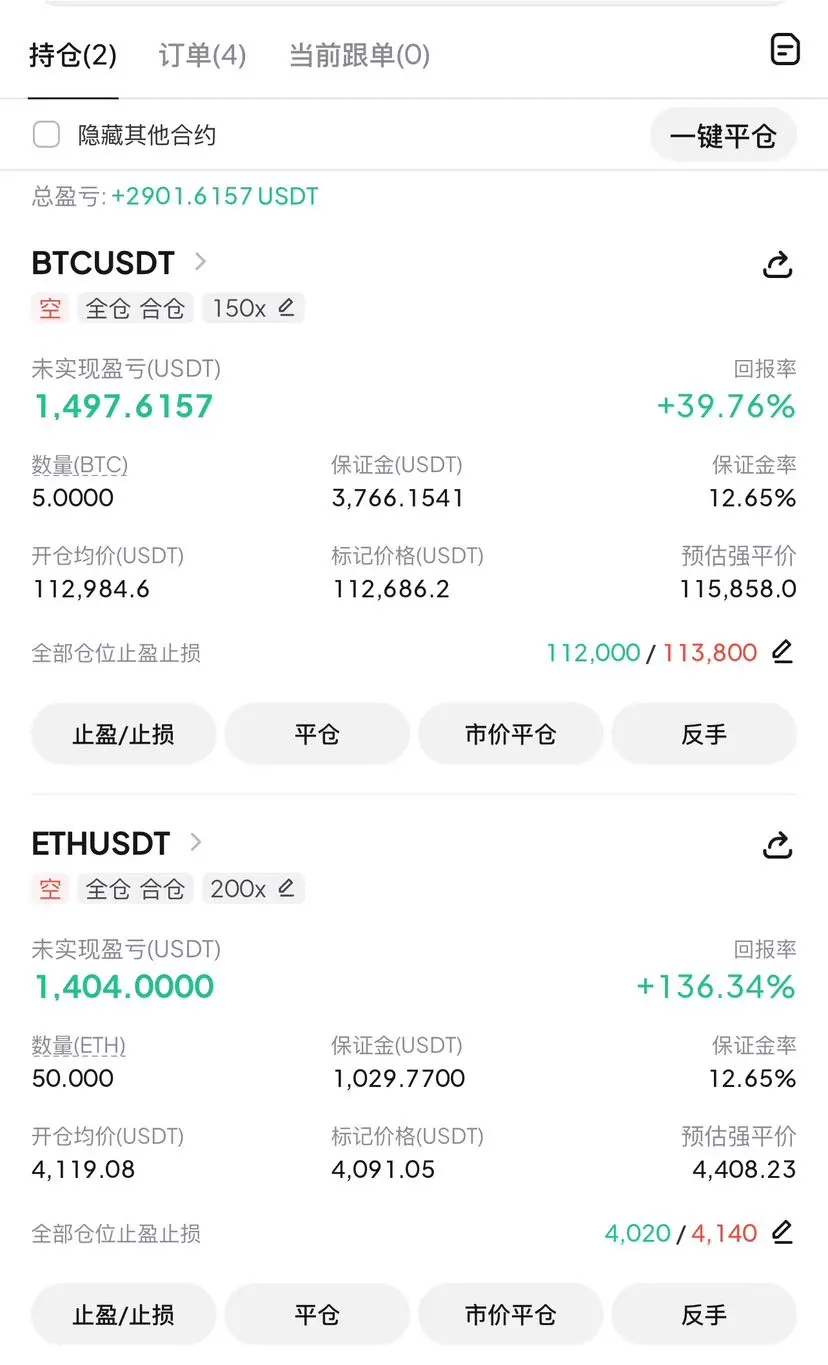The image size is (828, 1365).
Task: Tap 反手 for the ETHUSDT position
Action: pyautogui.click(x=704, y=1315)
